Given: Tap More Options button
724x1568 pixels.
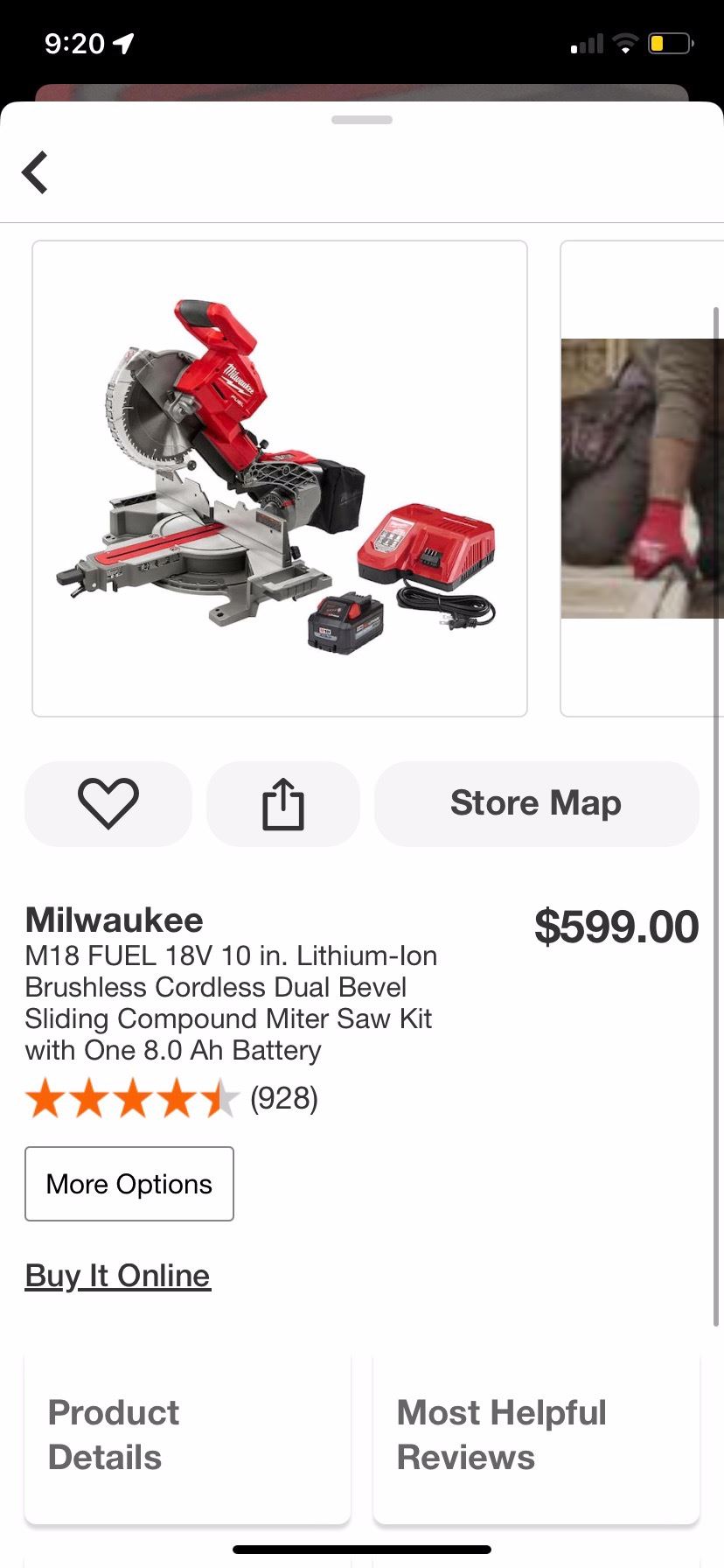Looking at the screenshot, I should pyautogui.click(x=129, y=1184).
